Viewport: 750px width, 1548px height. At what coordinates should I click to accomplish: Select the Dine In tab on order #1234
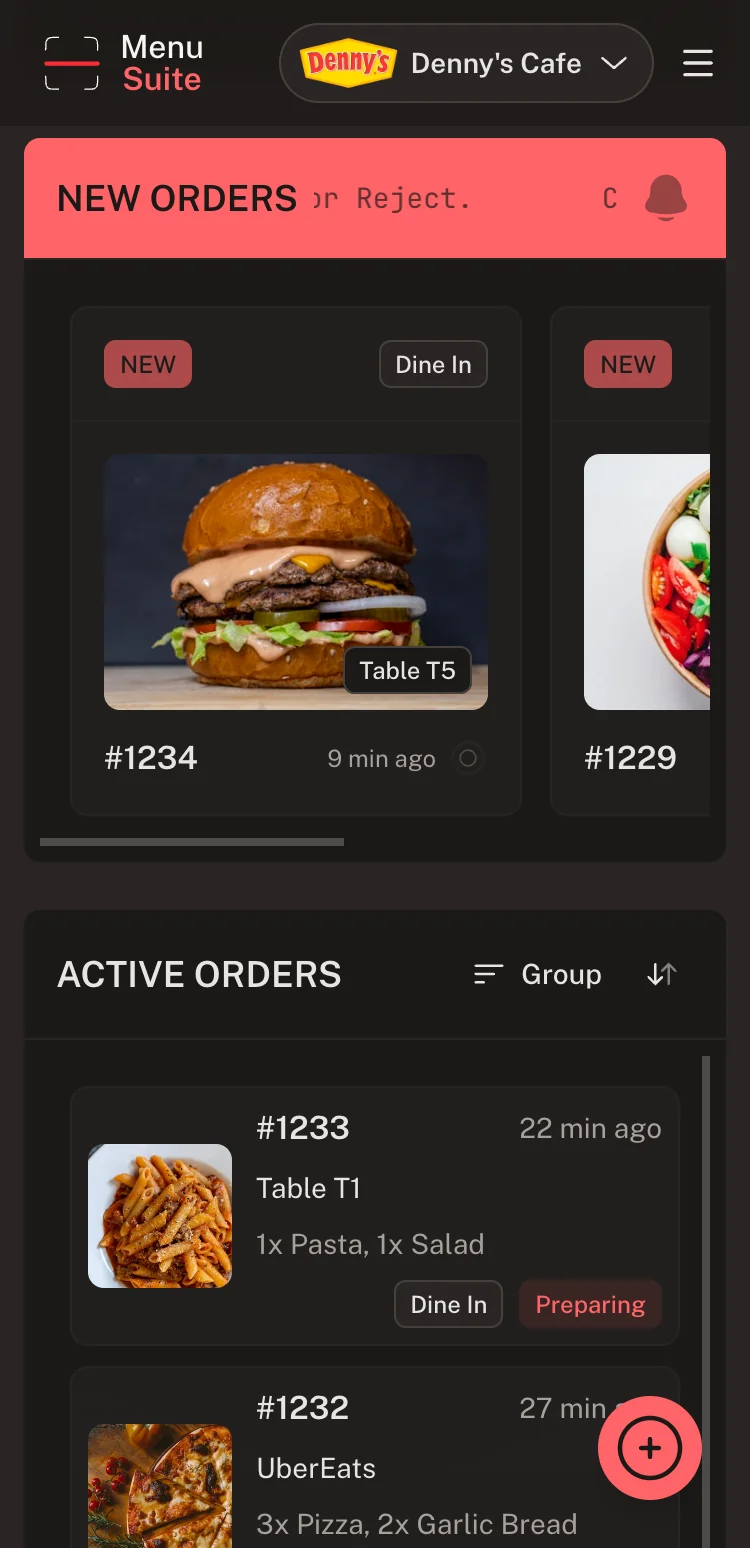pos(433,364)
